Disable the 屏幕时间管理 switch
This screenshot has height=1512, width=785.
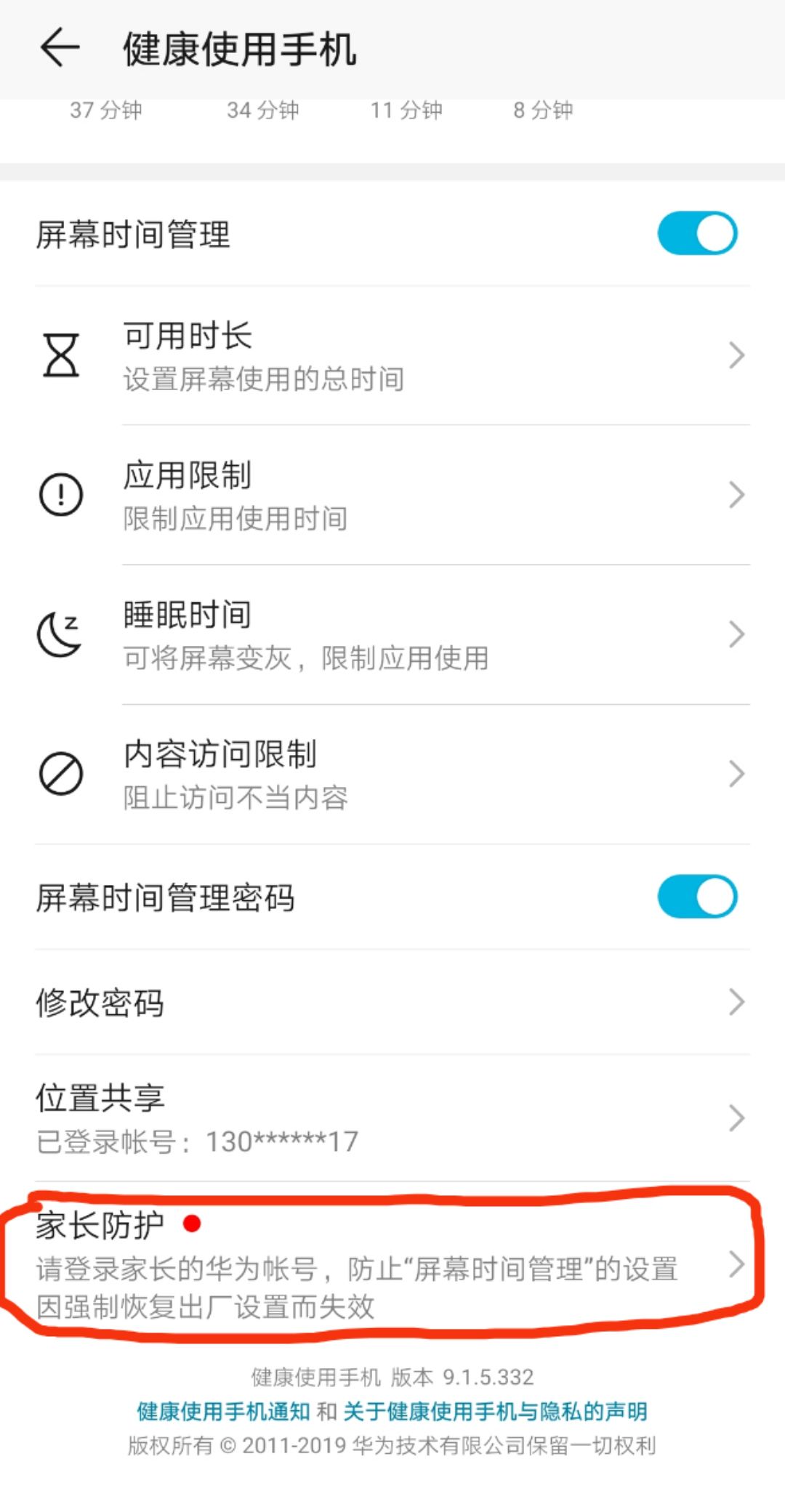point(697,233)
